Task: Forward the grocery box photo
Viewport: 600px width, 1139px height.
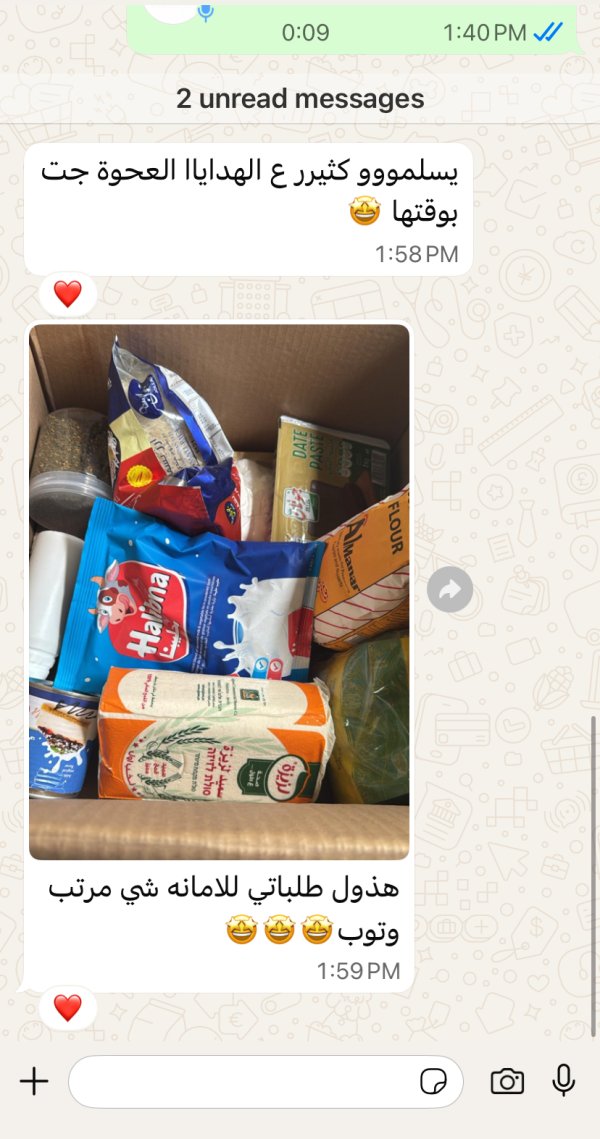Action: click(450, 591)
